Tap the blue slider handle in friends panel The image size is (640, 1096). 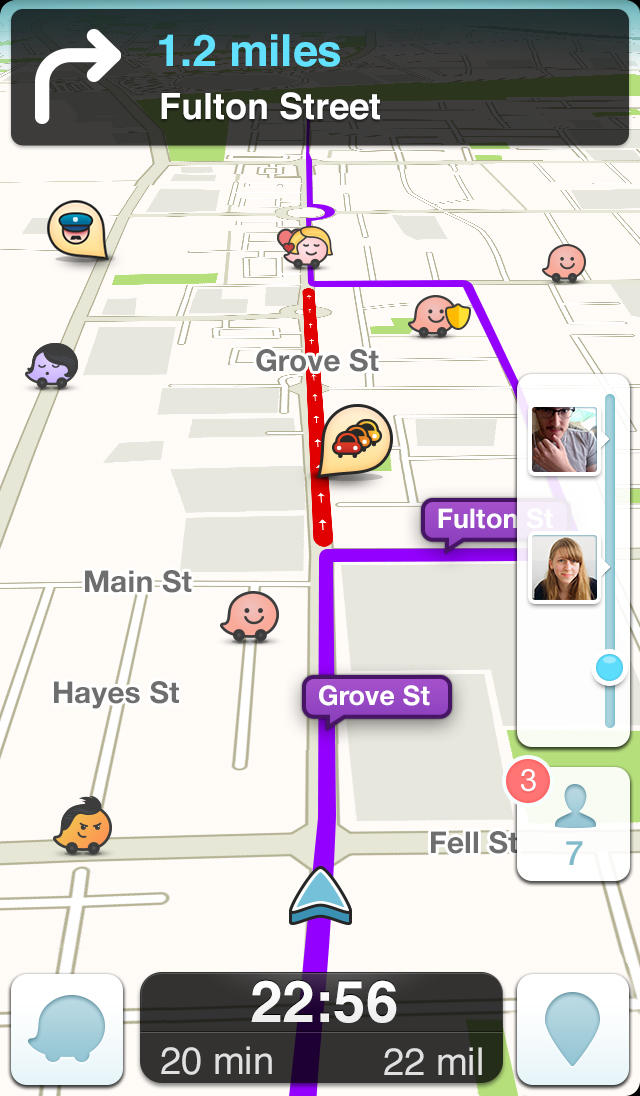tap(608, 666)
